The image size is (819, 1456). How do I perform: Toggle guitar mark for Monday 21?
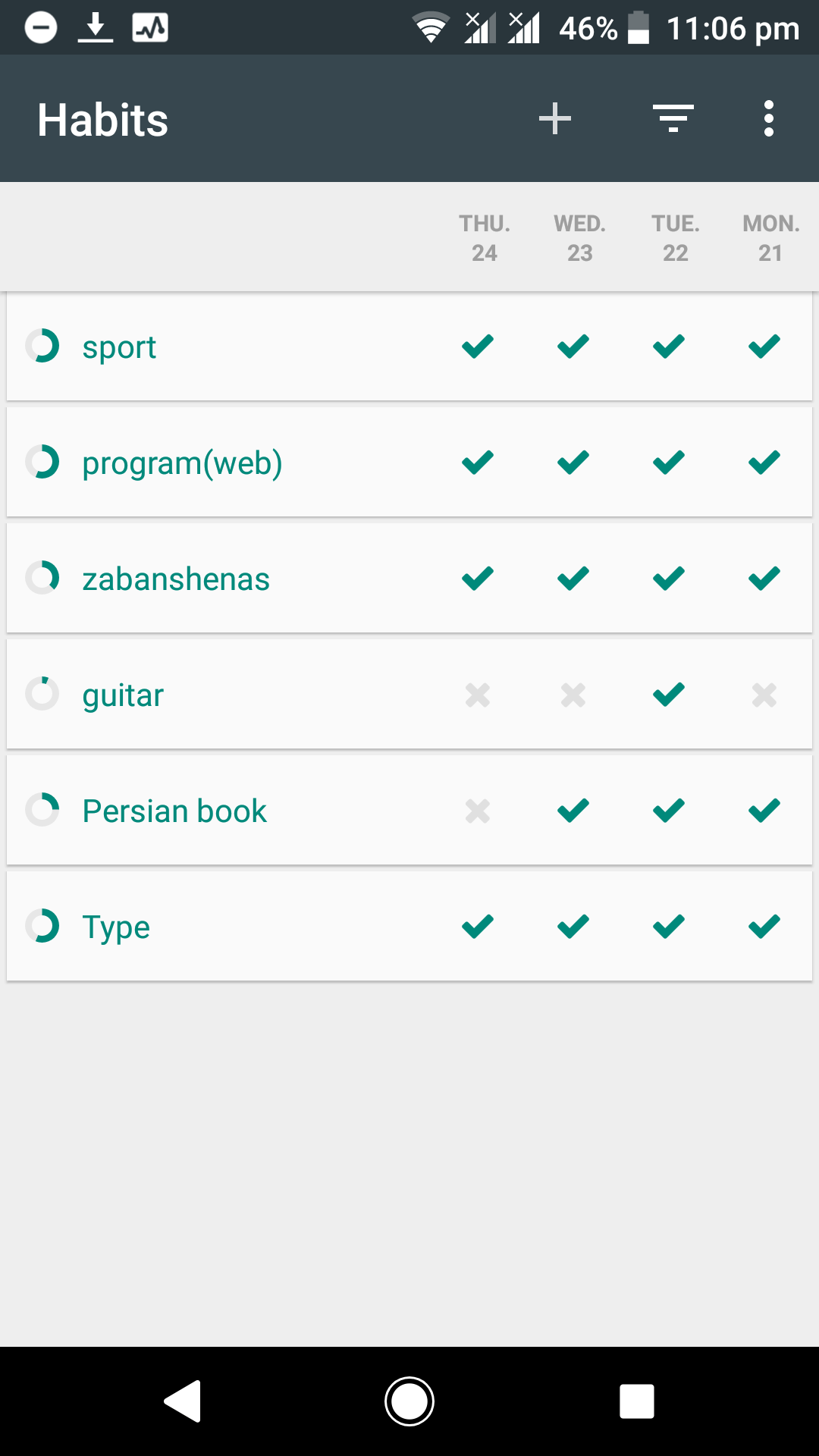point(764,695)
